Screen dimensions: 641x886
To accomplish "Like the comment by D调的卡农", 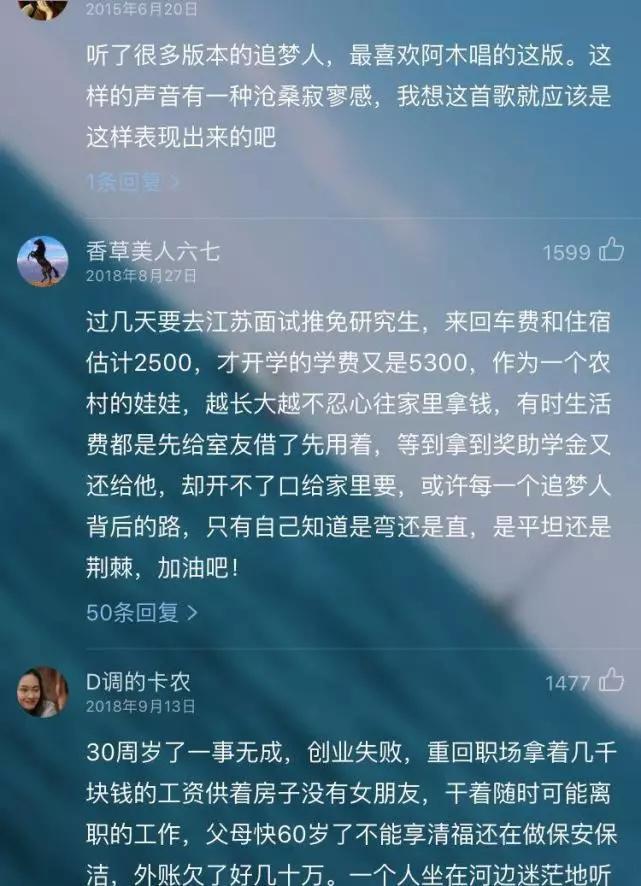I will 611,682.
